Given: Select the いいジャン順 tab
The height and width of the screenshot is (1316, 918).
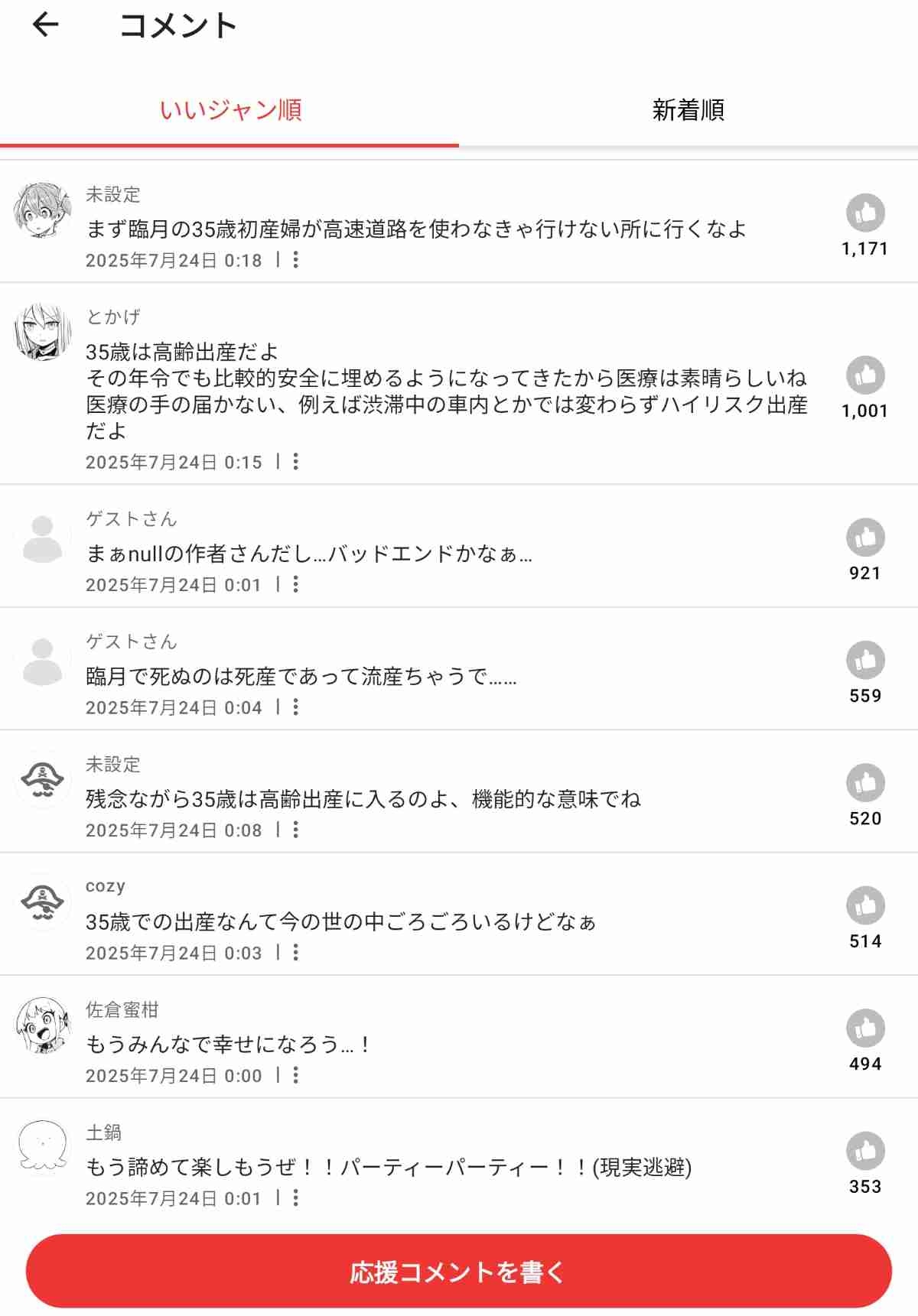Looking at the screenshot, I should 230,110.
